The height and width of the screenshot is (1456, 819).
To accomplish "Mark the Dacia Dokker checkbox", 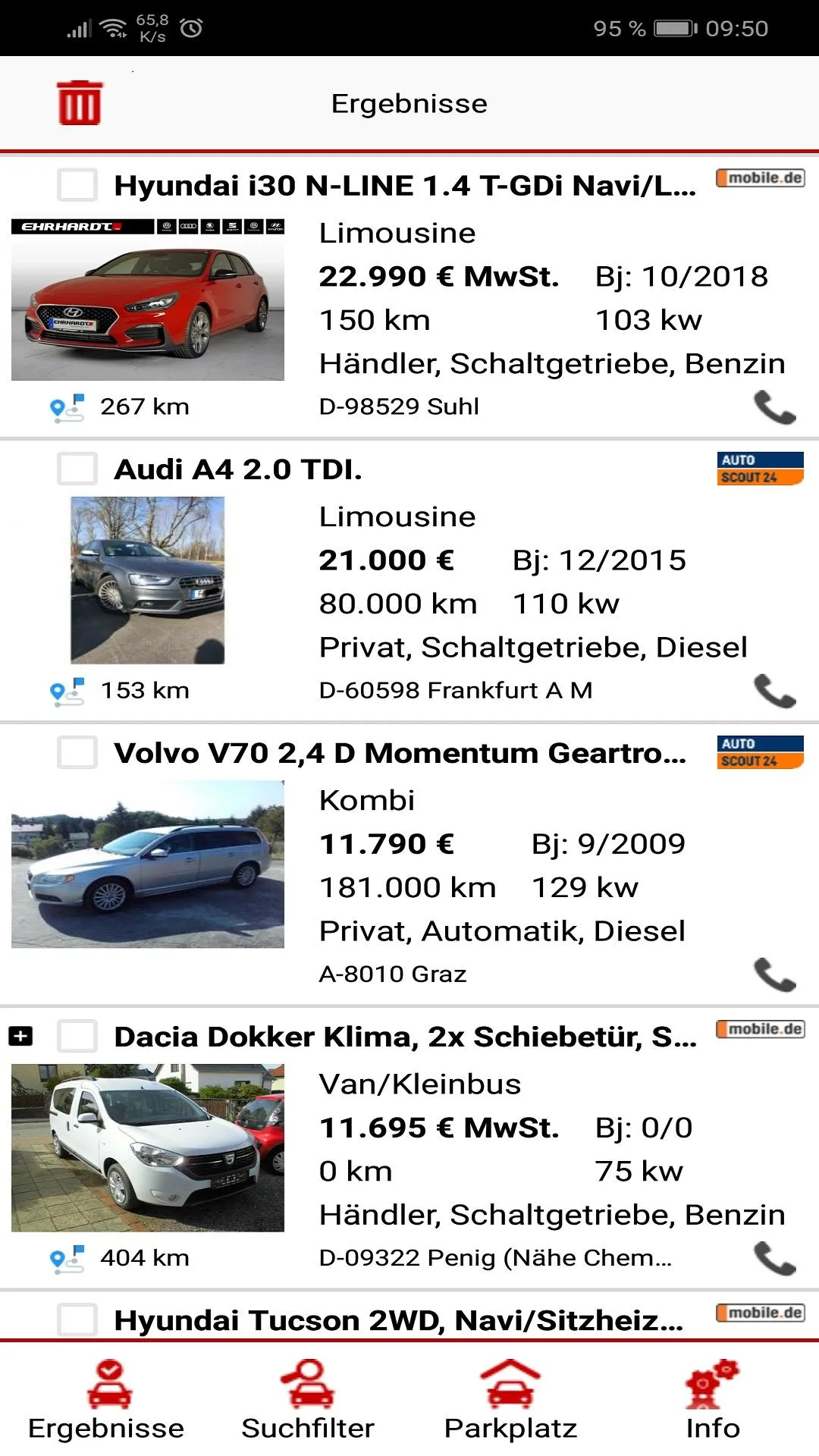I will point(77,1036).
